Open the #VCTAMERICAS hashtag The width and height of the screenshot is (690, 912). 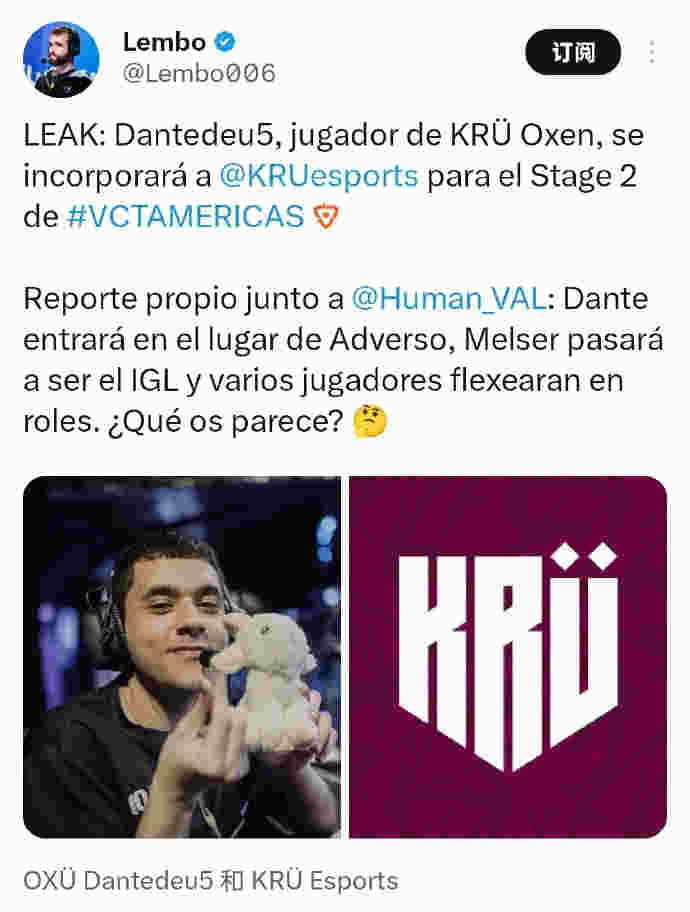[186, 215]
